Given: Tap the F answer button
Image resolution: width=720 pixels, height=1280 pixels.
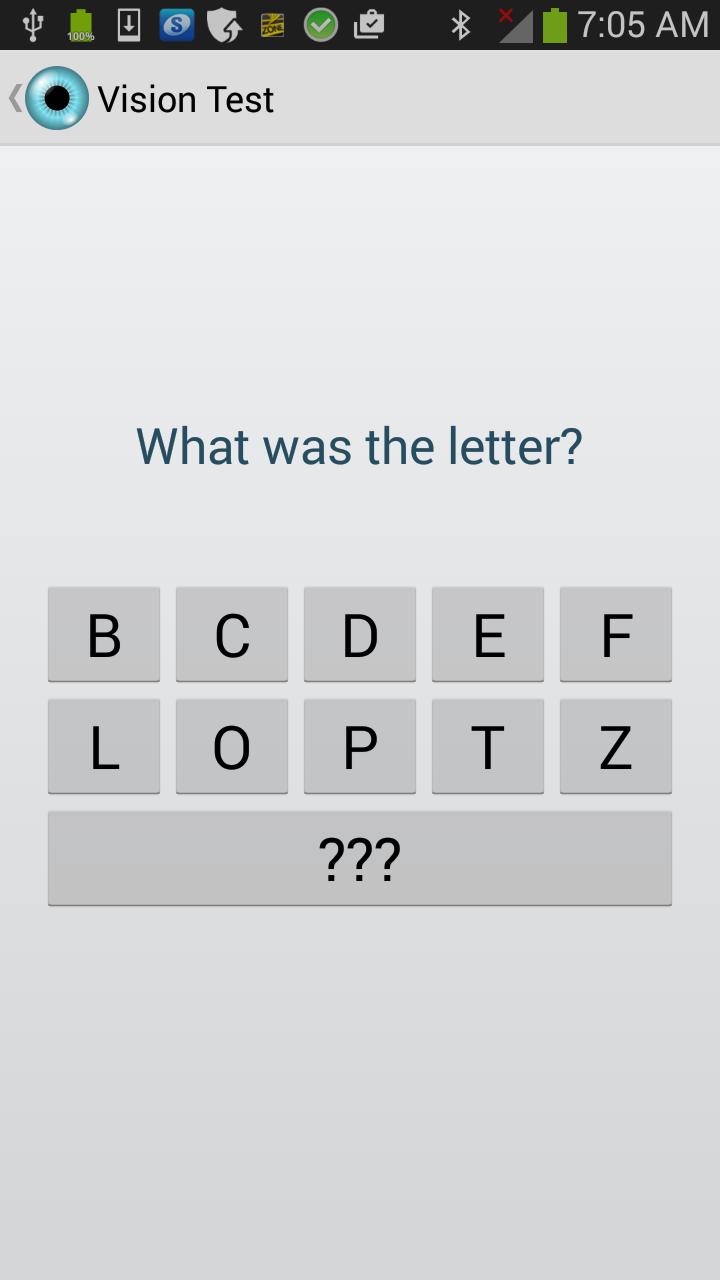Looking at the screenshot, I should click(616, 635).
